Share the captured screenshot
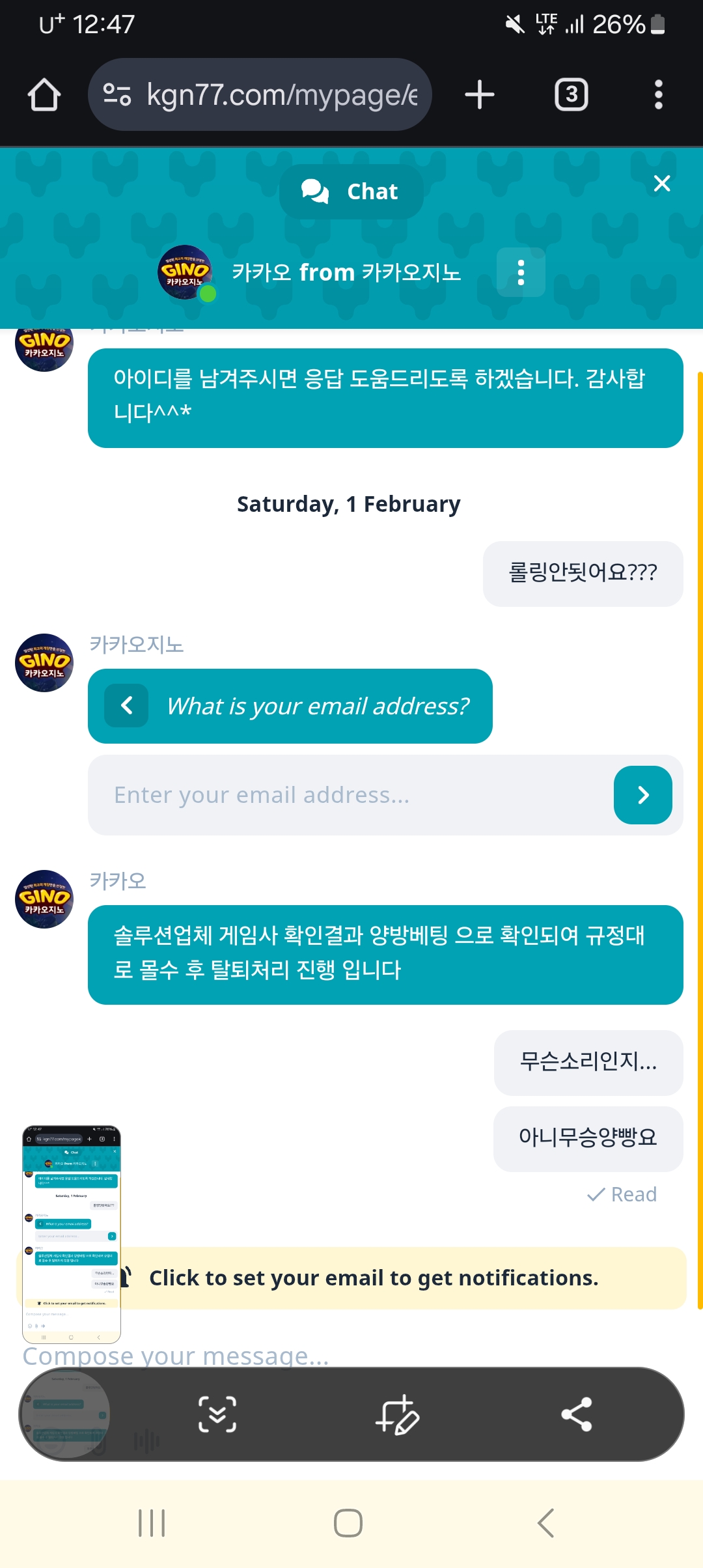 coord(576,1414)
